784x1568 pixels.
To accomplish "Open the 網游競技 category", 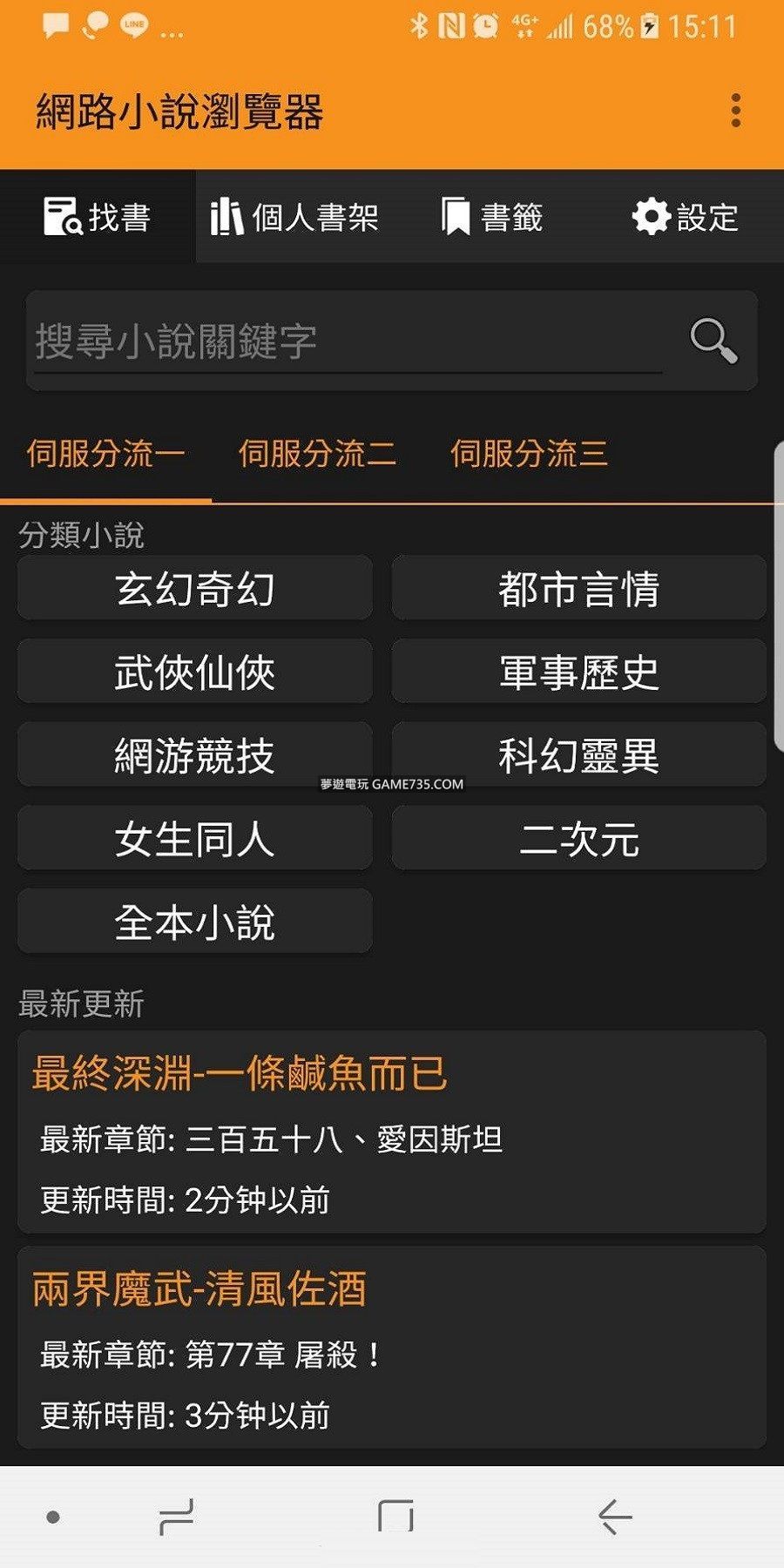I will pyautogui.click(x=195, y=755).
